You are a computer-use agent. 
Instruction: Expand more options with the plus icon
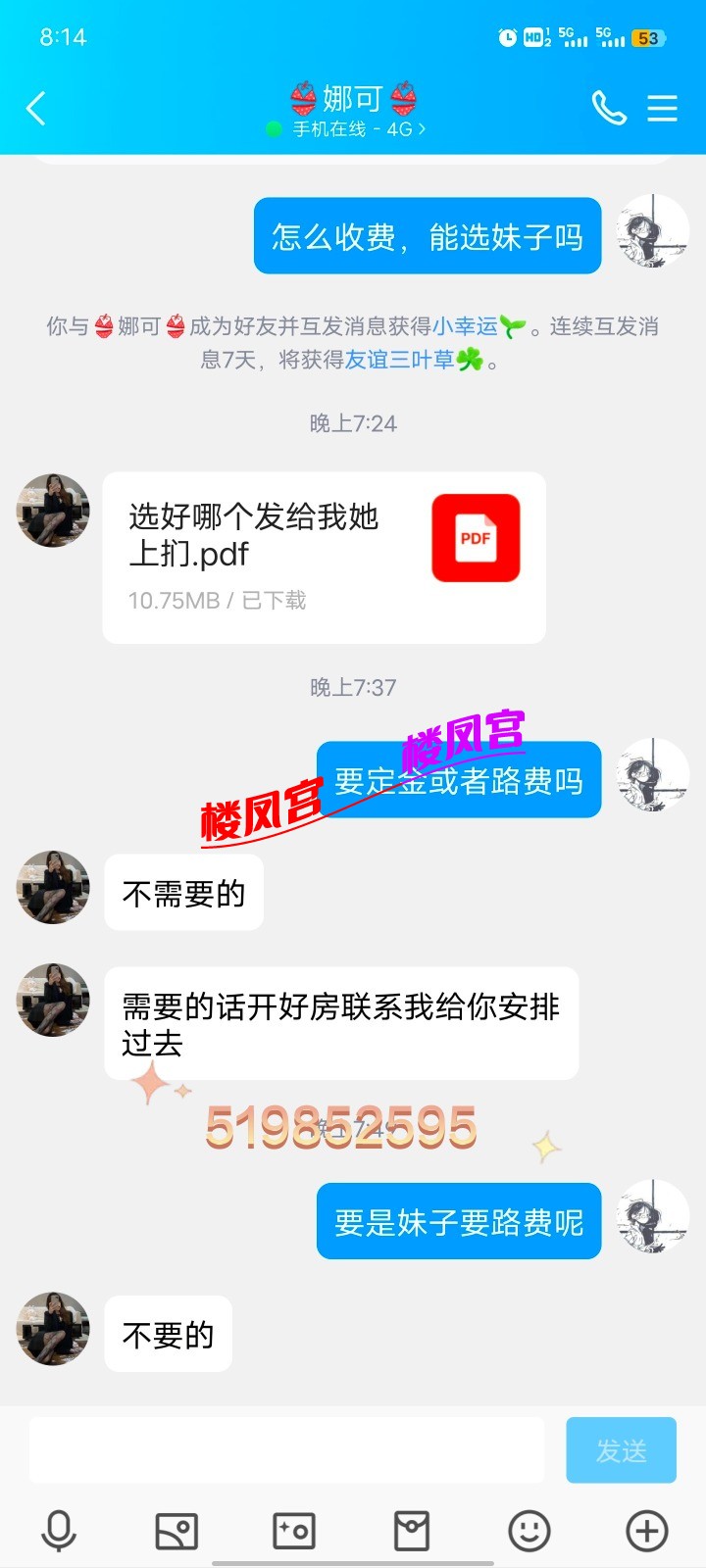[x=647, y=1531]
